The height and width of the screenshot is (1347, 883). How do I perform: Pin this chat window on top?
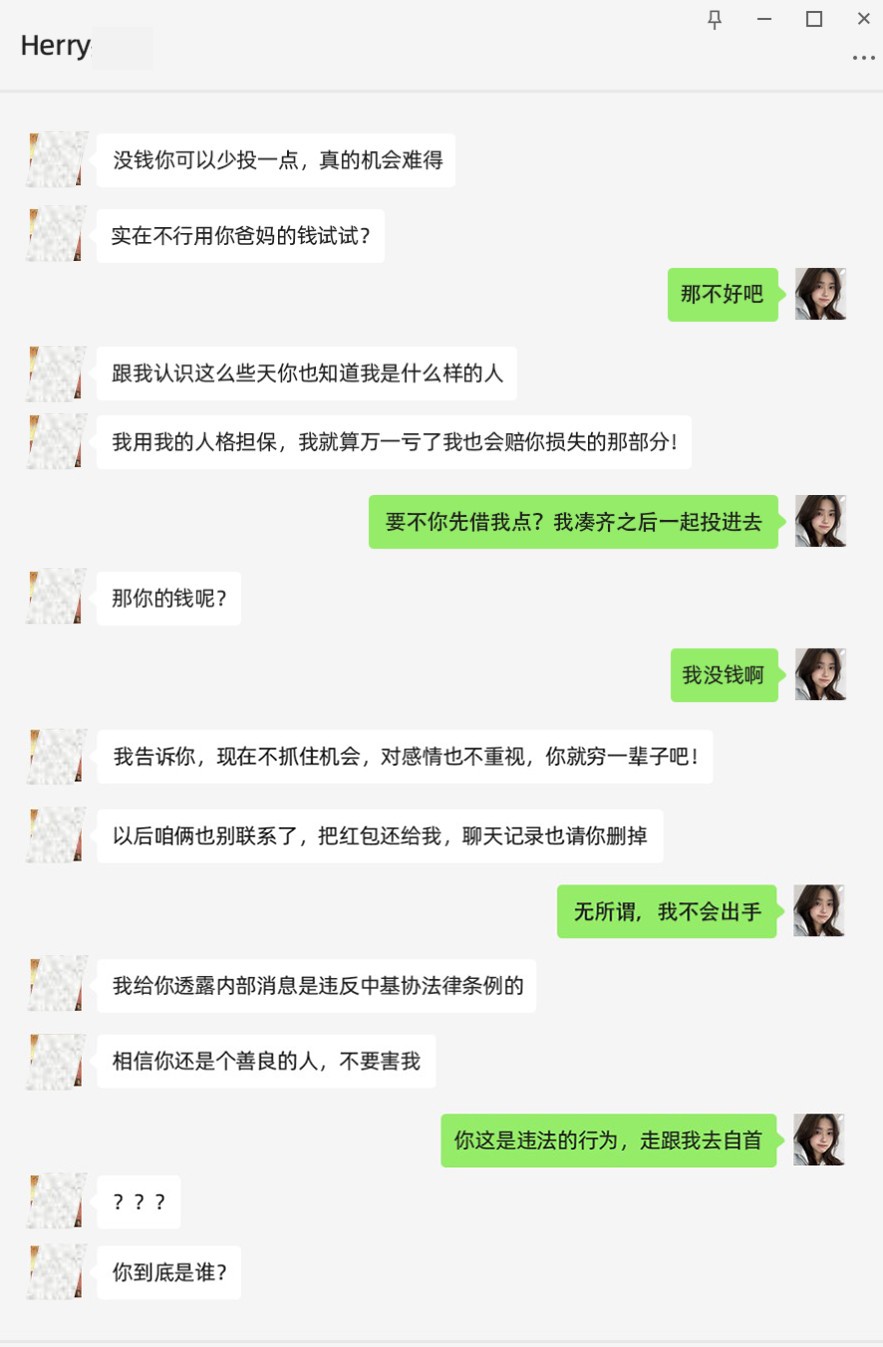click(714, 19)
